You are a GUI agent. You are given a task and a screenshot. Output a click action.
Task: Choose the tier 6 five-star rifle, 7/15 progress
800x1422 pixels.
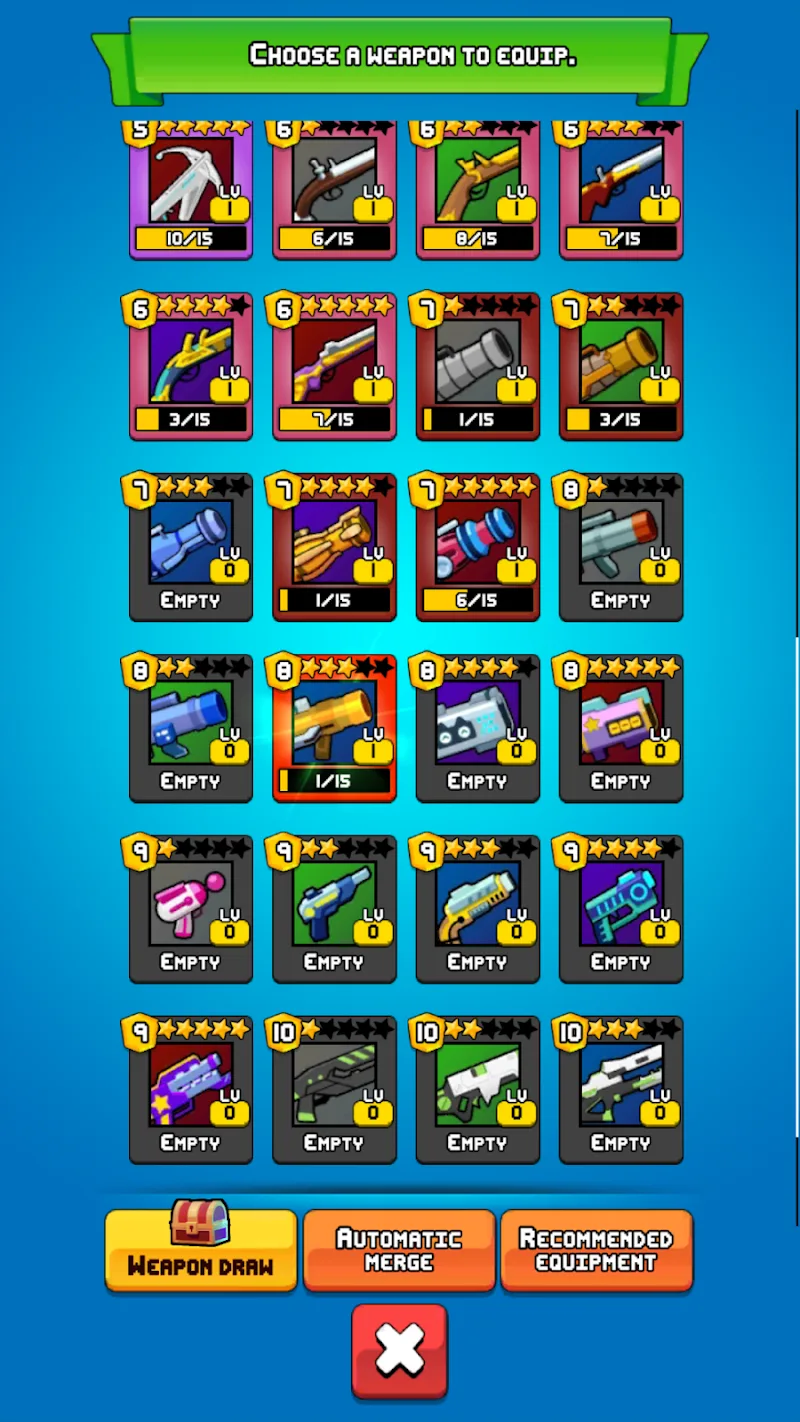pyautogui.click(x=334, y=367)
